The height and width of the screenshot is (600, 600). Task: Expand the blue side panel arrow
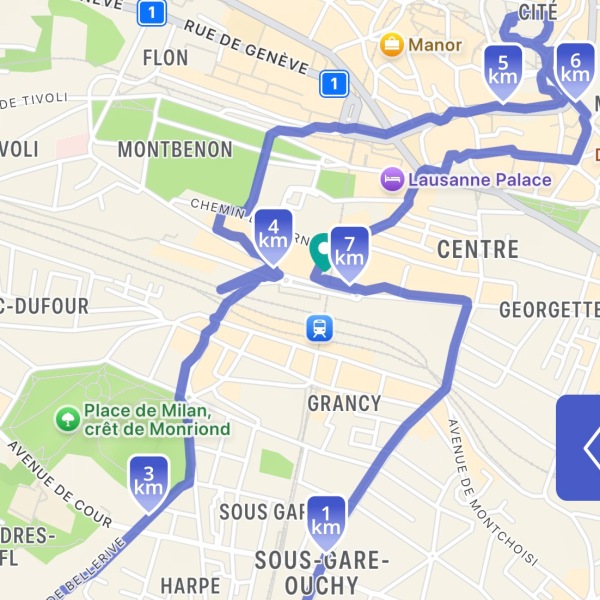[580, 447]
